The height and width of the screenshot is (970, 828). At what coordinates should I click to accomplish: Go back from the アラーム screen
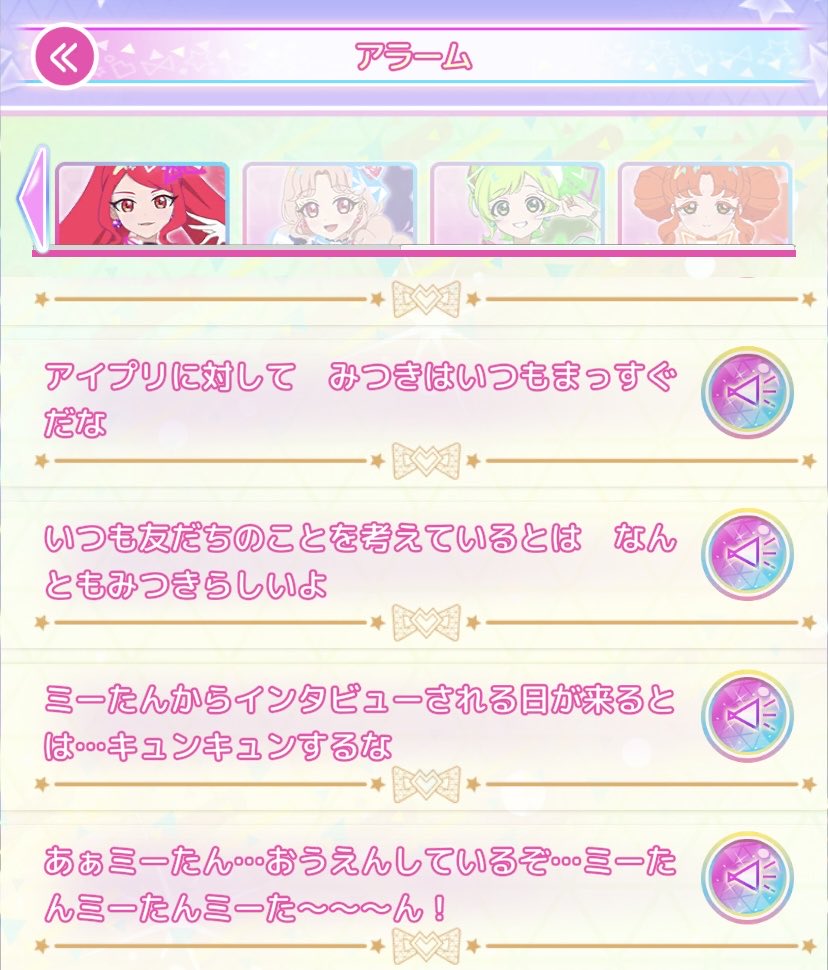click(65, 55)
